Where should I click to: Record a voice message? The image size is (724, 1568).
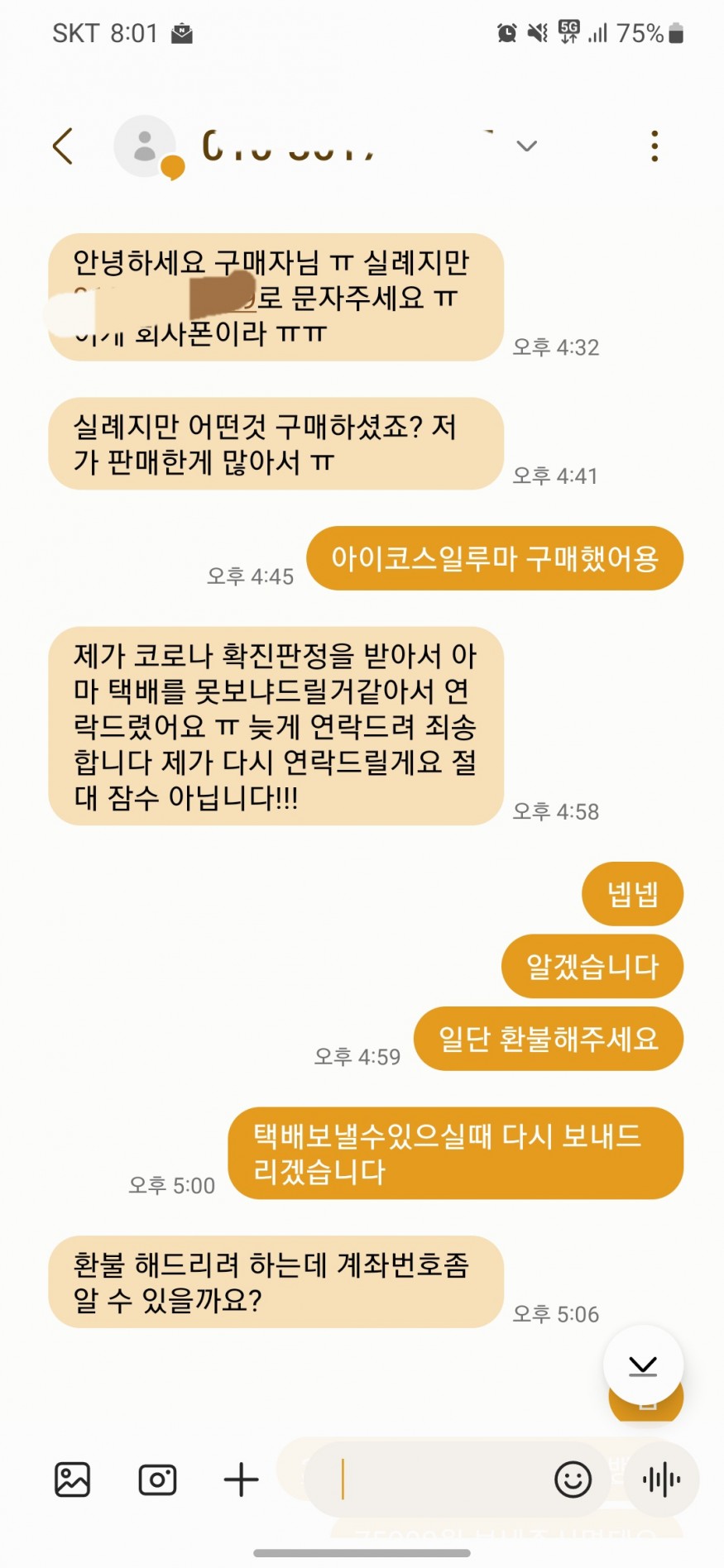(662, 1480)
